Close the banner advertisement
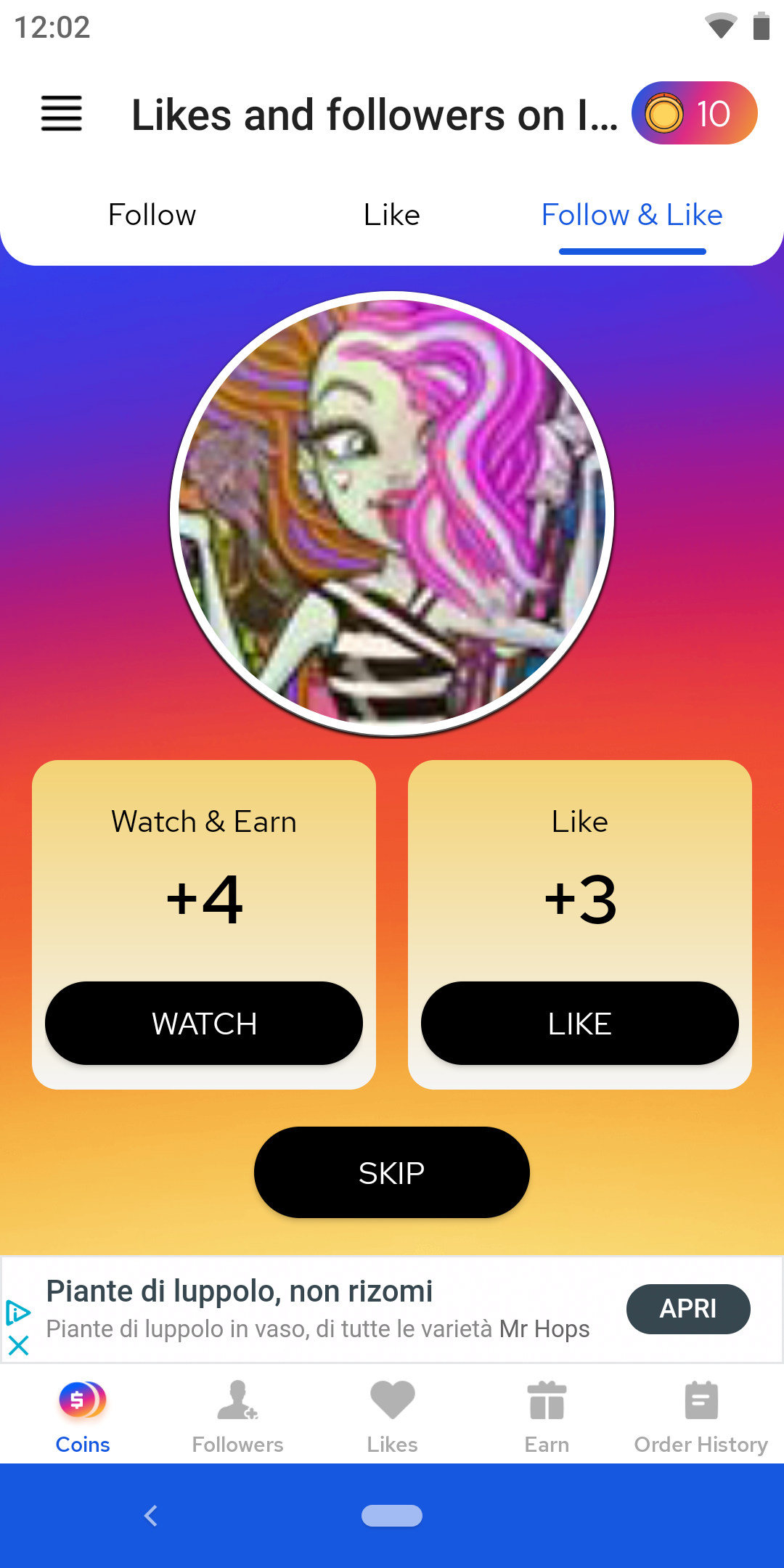The image size is (784, 1568). [x=18, y=1345]
